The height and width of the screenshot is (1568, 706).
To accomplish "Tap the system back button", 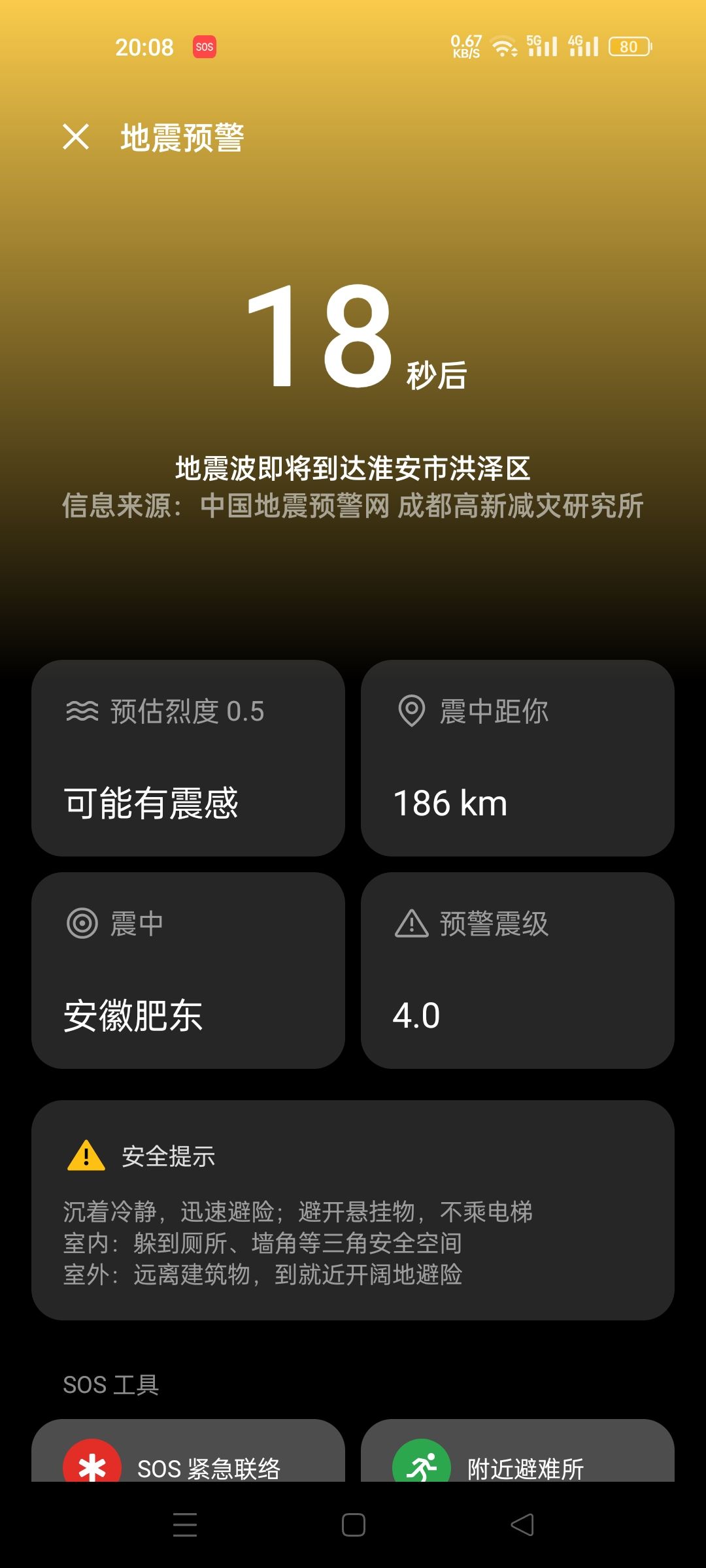I will tap(522, 1525).
